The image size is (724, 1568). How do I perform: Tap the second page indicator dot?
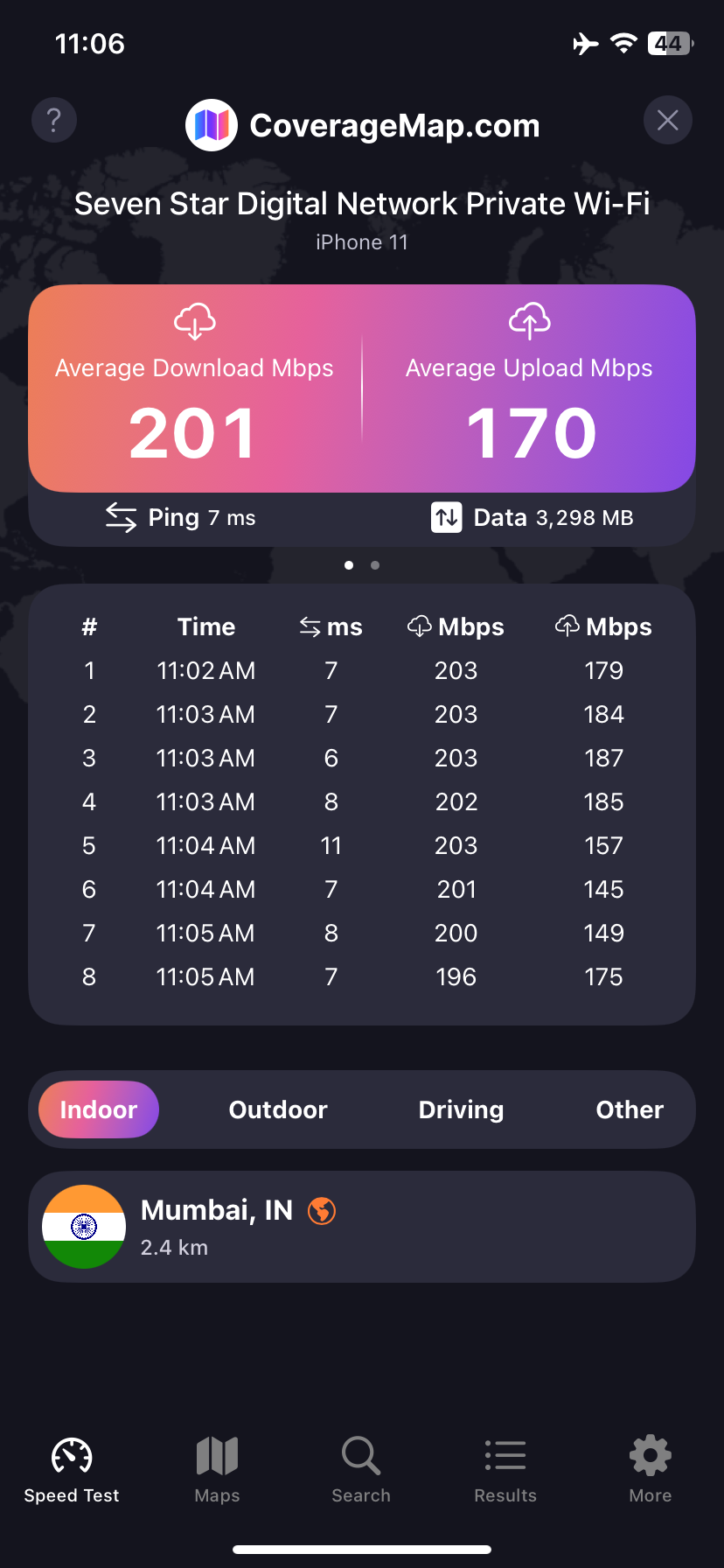(x=375, y=565)
